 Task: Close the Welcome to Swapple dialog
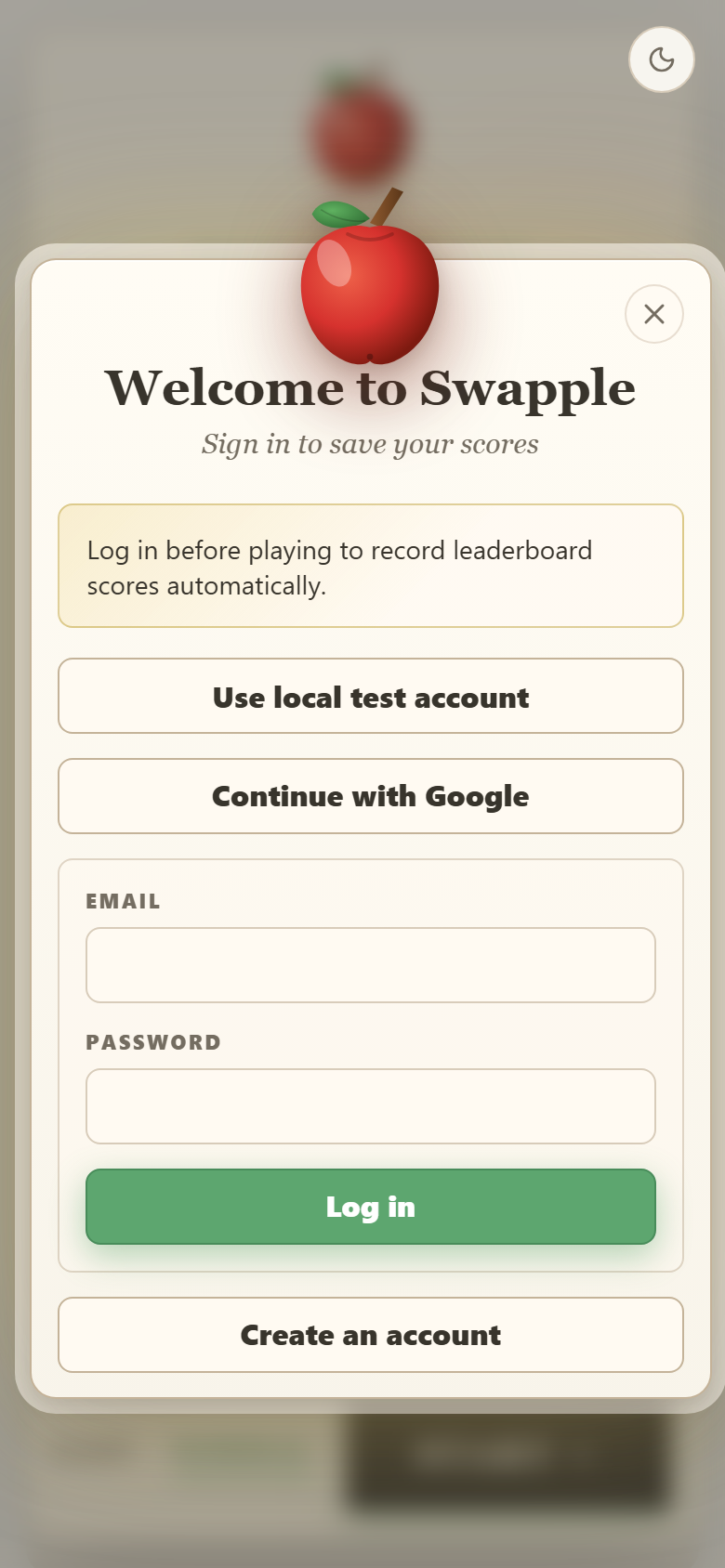[x=654, y=314]
